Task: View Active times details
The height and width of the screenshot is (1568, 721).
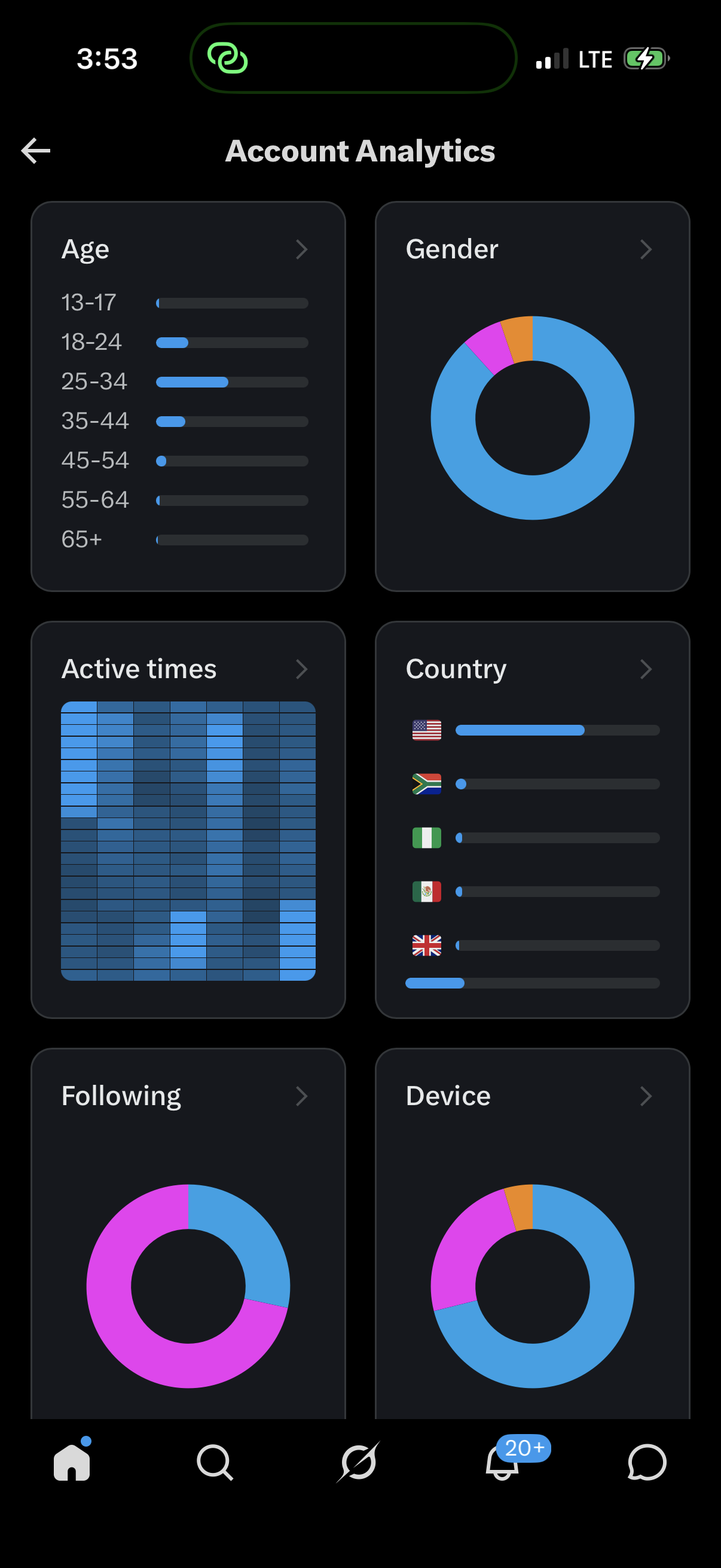Action: 188,819
